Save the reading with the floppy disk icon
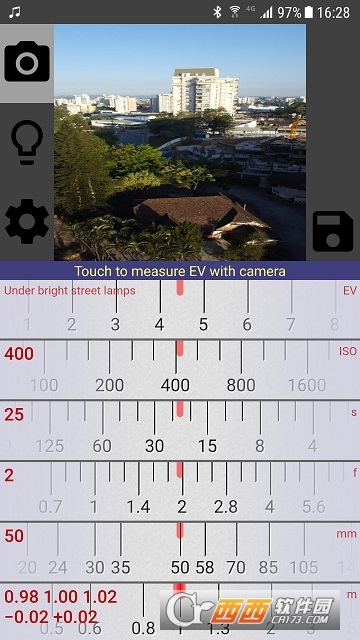 (x=333, y=231)
